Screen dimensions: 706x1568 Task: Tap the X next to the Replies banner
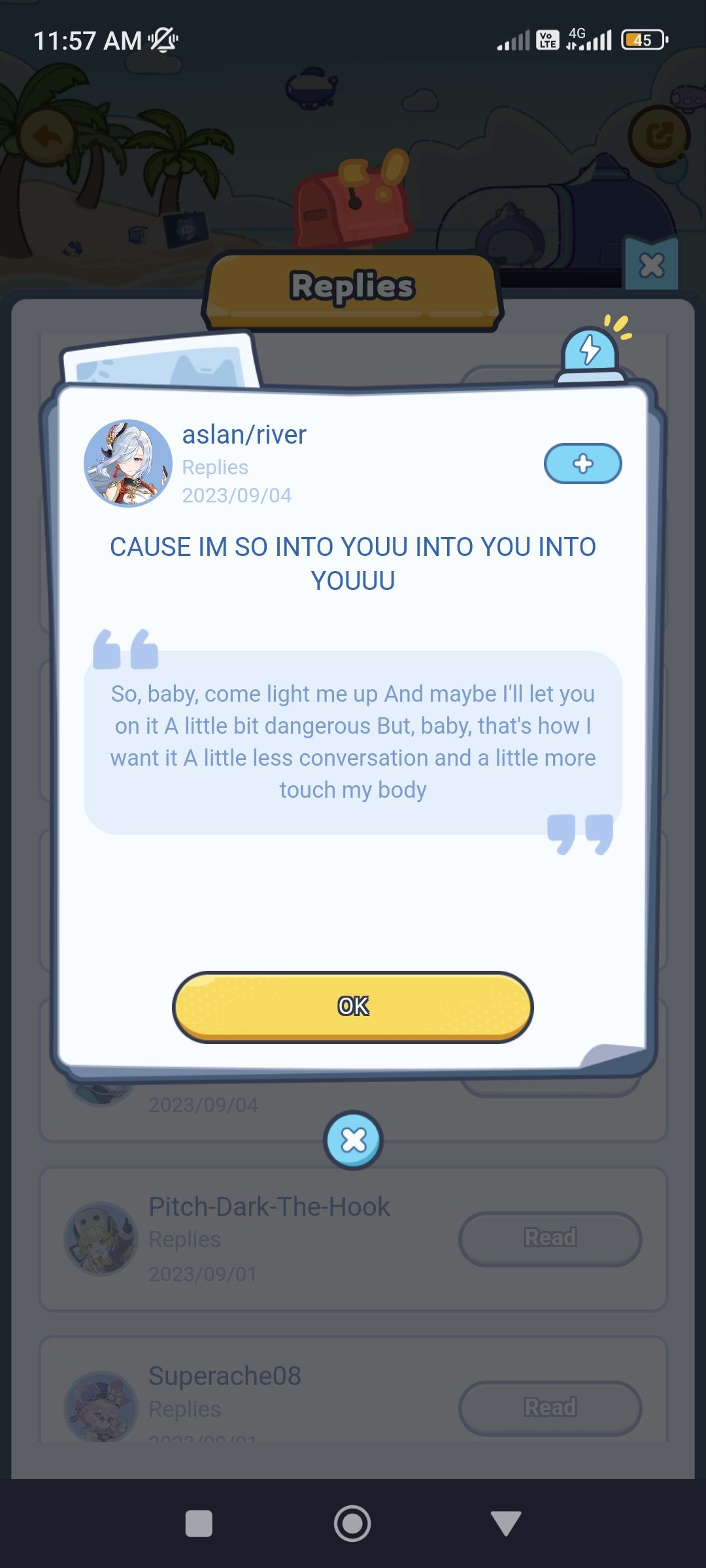click(651, 266)
